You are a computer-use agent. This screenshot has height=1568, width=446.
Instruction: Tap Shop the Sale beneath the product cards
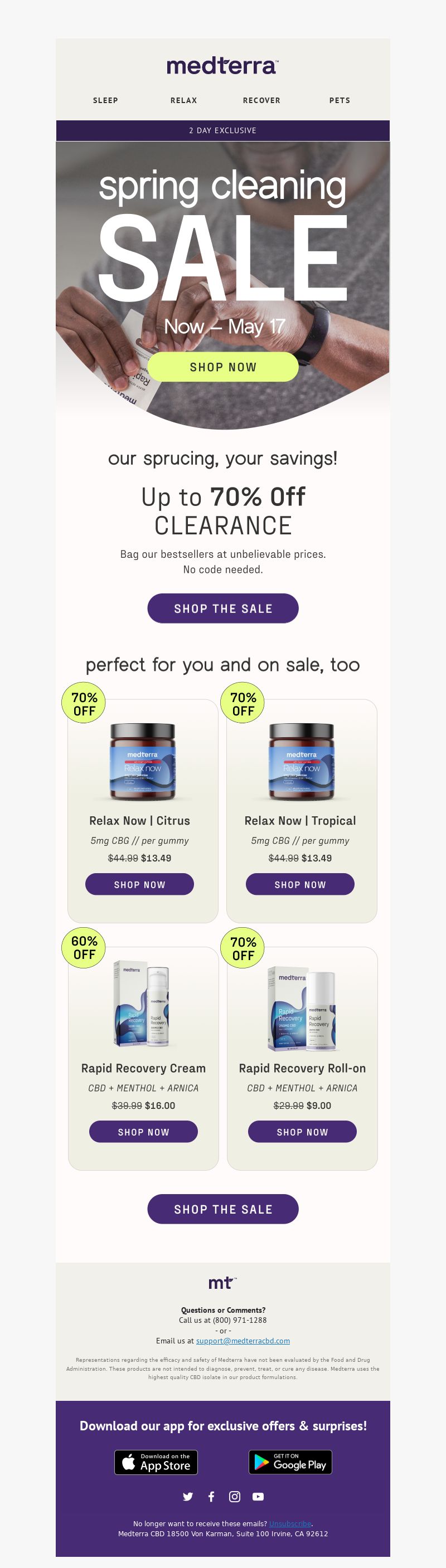(223, 1209)
